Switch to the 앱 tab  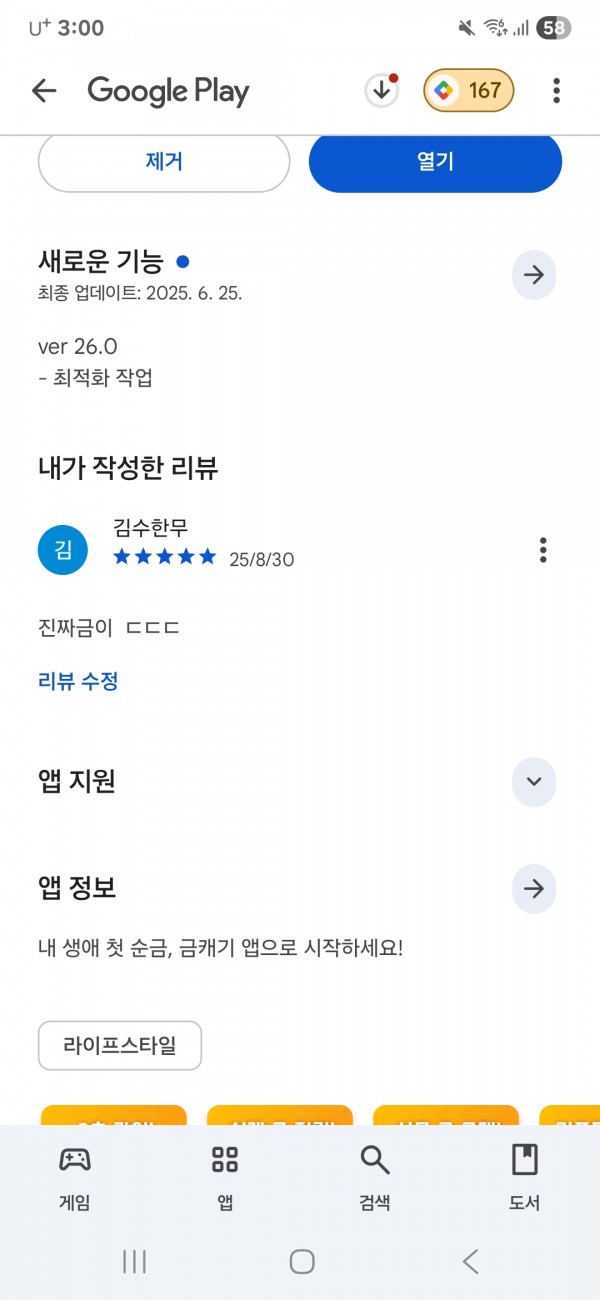tap(225, 1177)
